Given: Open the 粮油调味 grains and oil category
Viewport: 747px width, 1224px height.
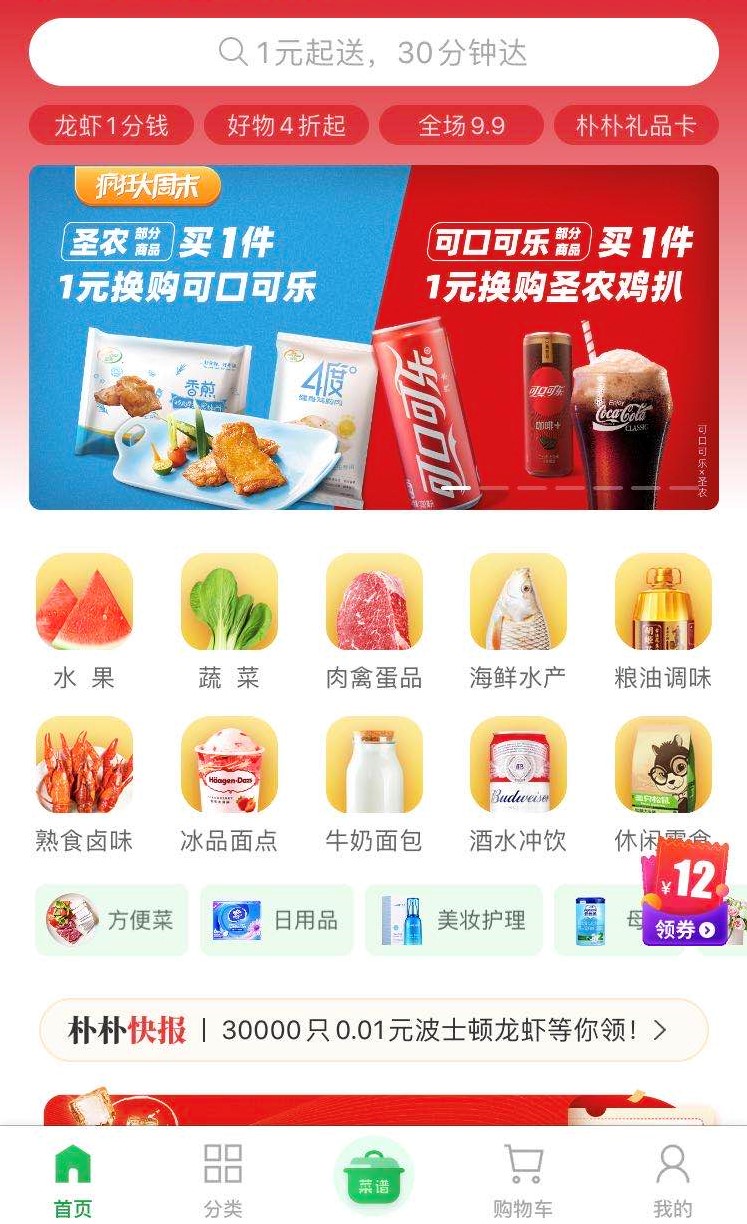Looking at the screenshot, I should click(x=663, y=602).
